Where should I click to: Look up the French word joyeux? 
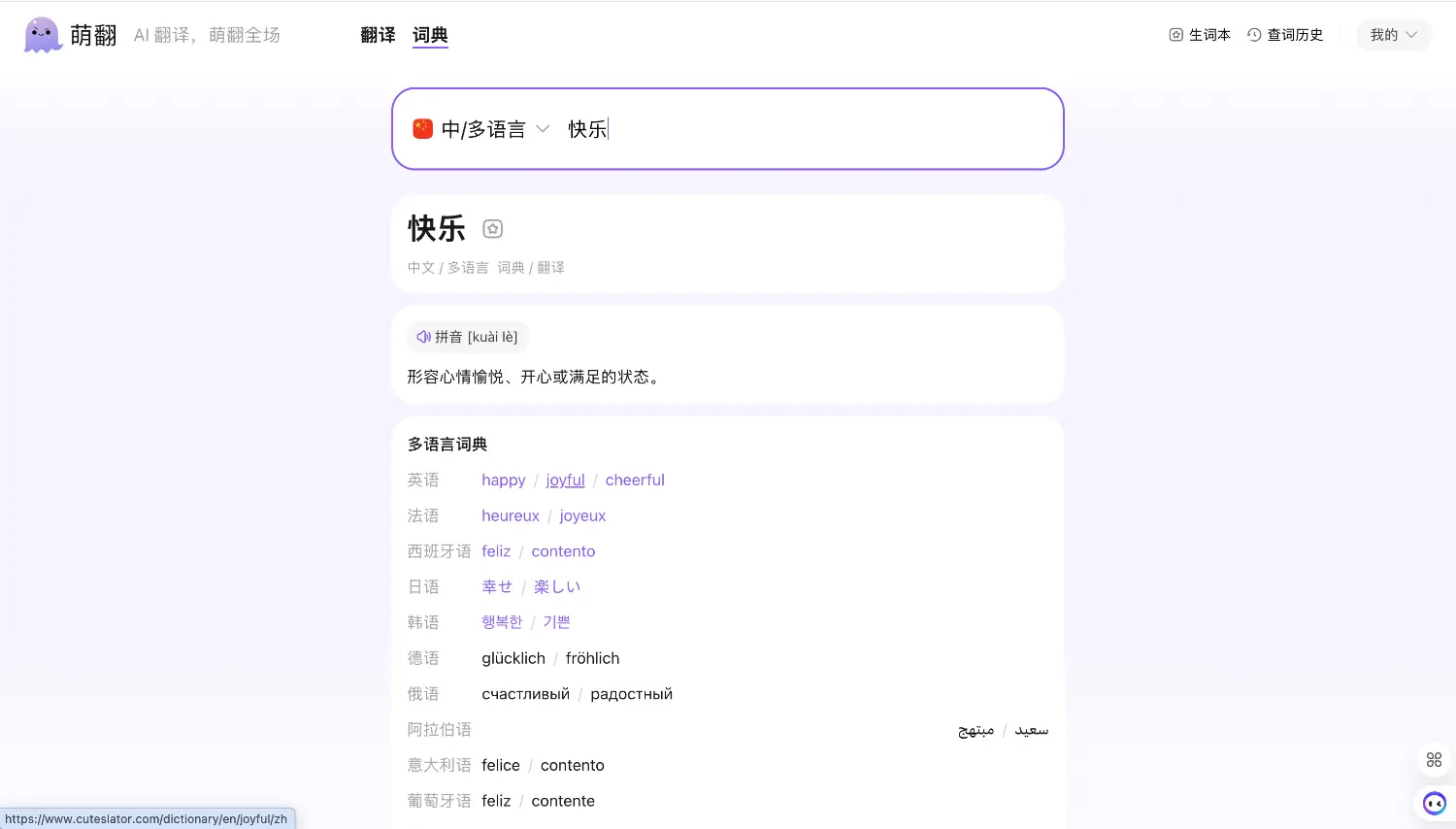click(x=582, y=515)
